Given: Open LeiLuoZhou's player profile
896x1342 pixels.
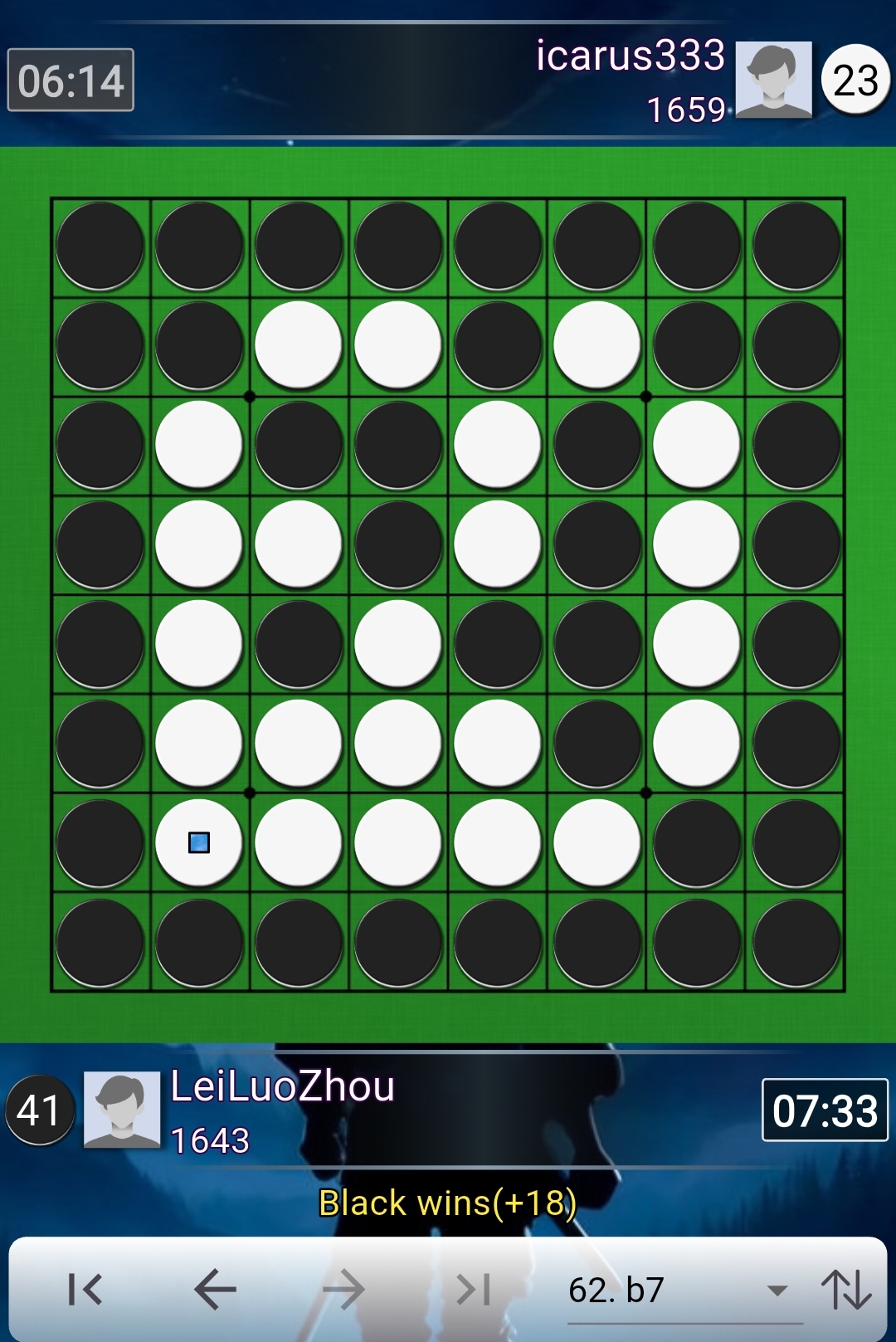Looking at the screenshot, I should (122, 1110).
